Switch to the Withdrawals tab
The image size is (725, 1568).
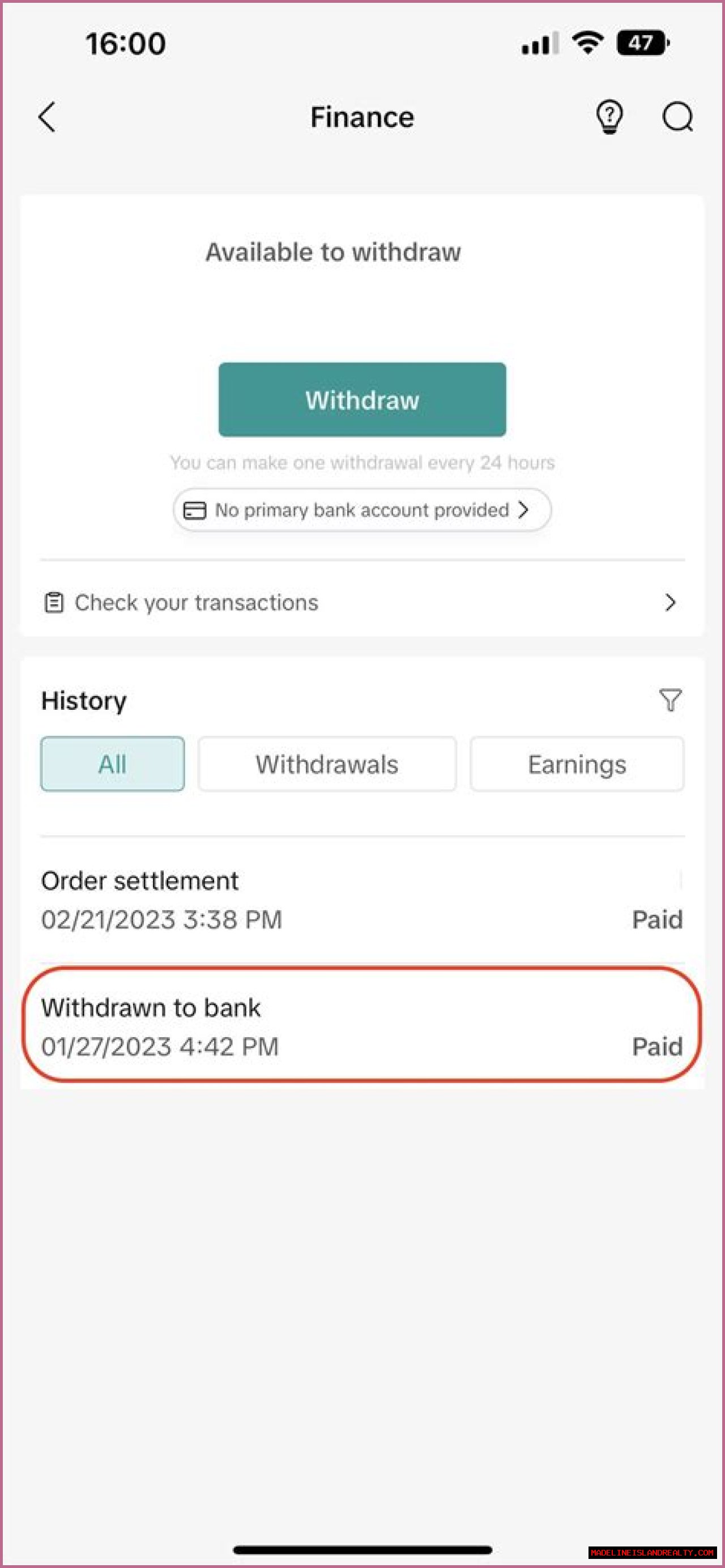[x=327, y=764]
